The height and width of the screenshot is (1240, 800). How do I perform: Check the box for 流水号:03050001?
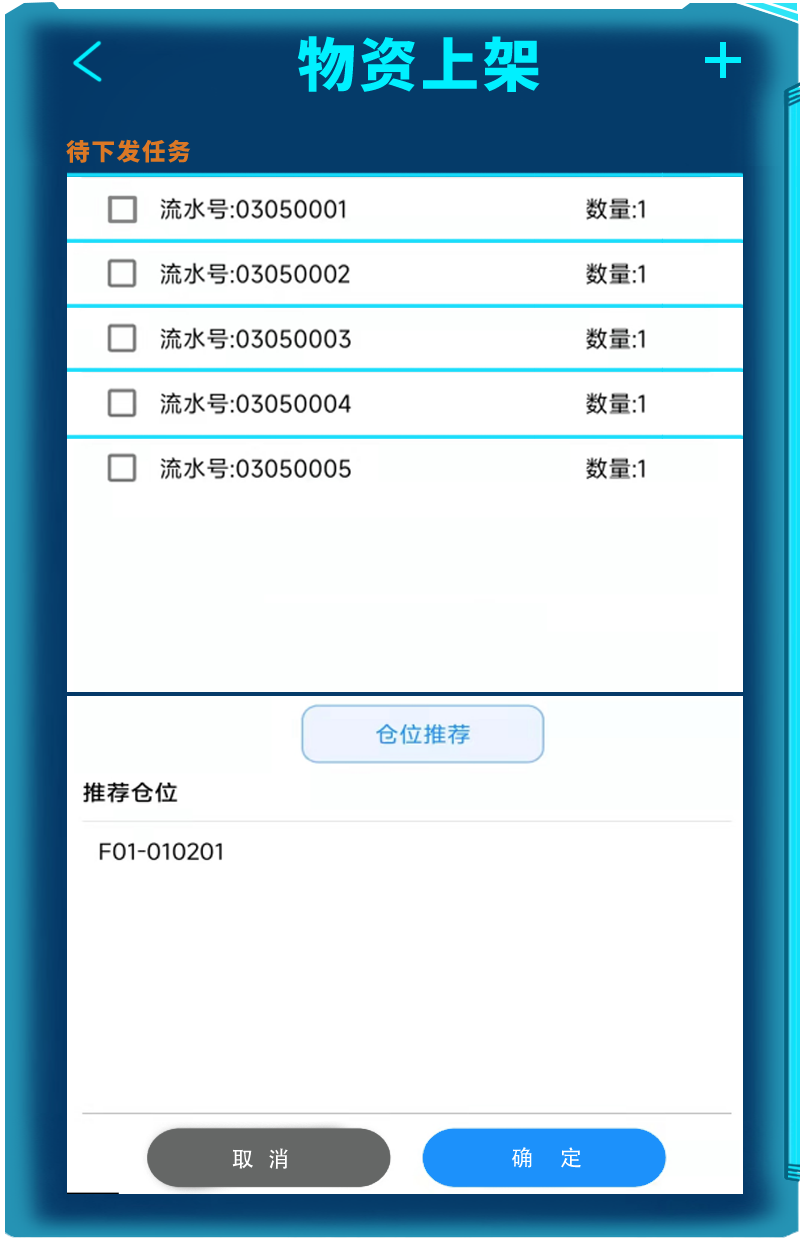coord(122,210)
